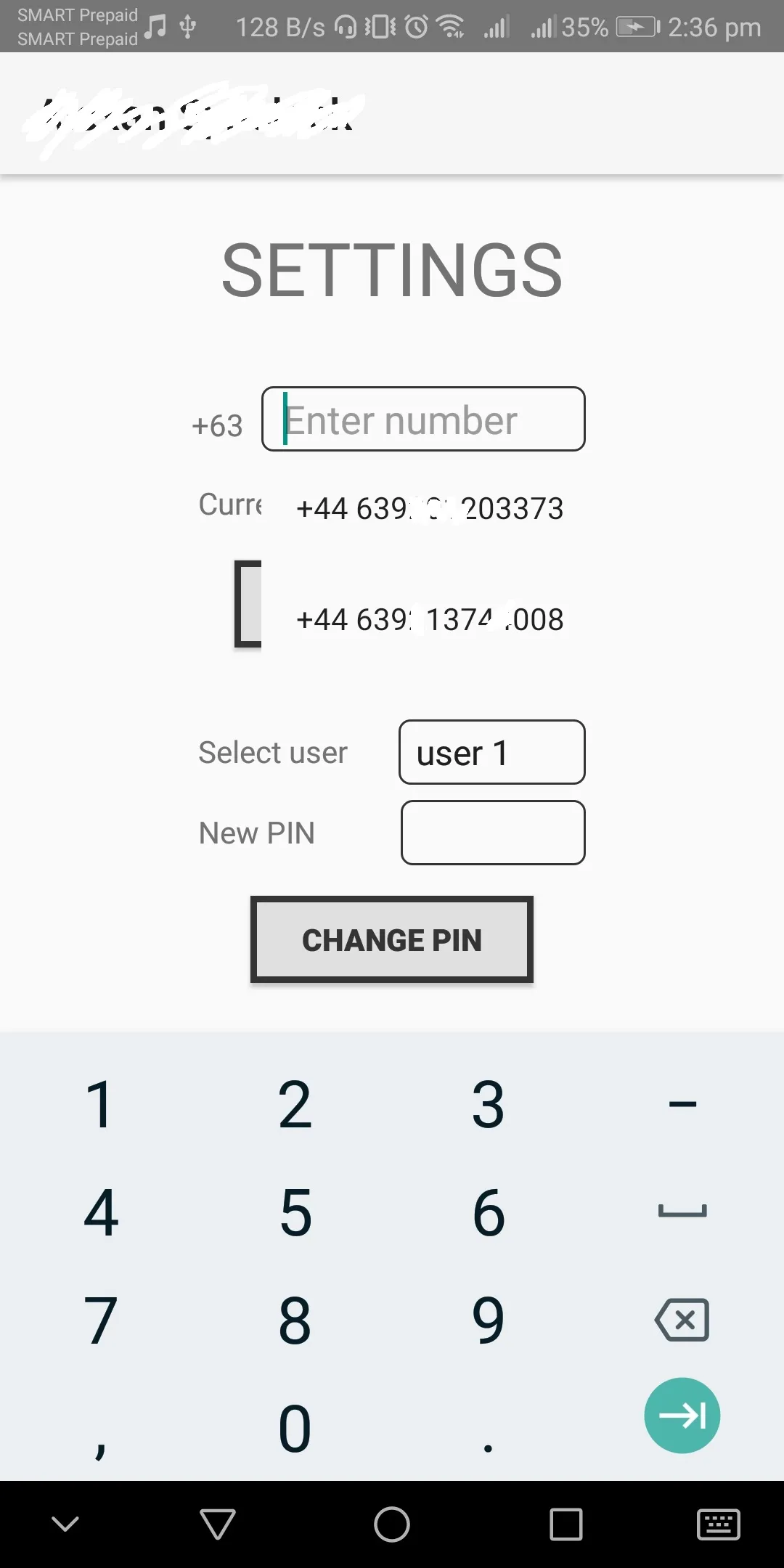This screenshot has width=784, height=1568.
Task: Focus the Enter number field
Action: 423,420
